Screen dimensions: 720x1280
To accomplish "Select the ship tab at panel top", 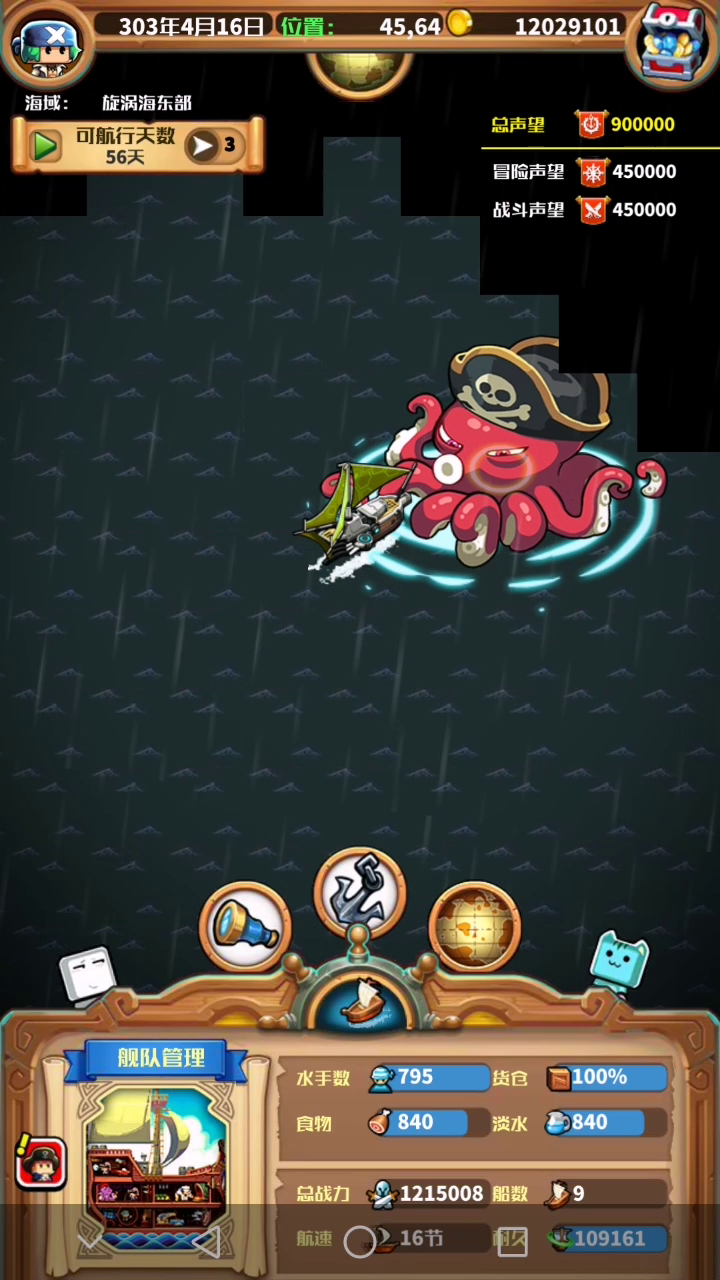I will tap(360, 1002).
